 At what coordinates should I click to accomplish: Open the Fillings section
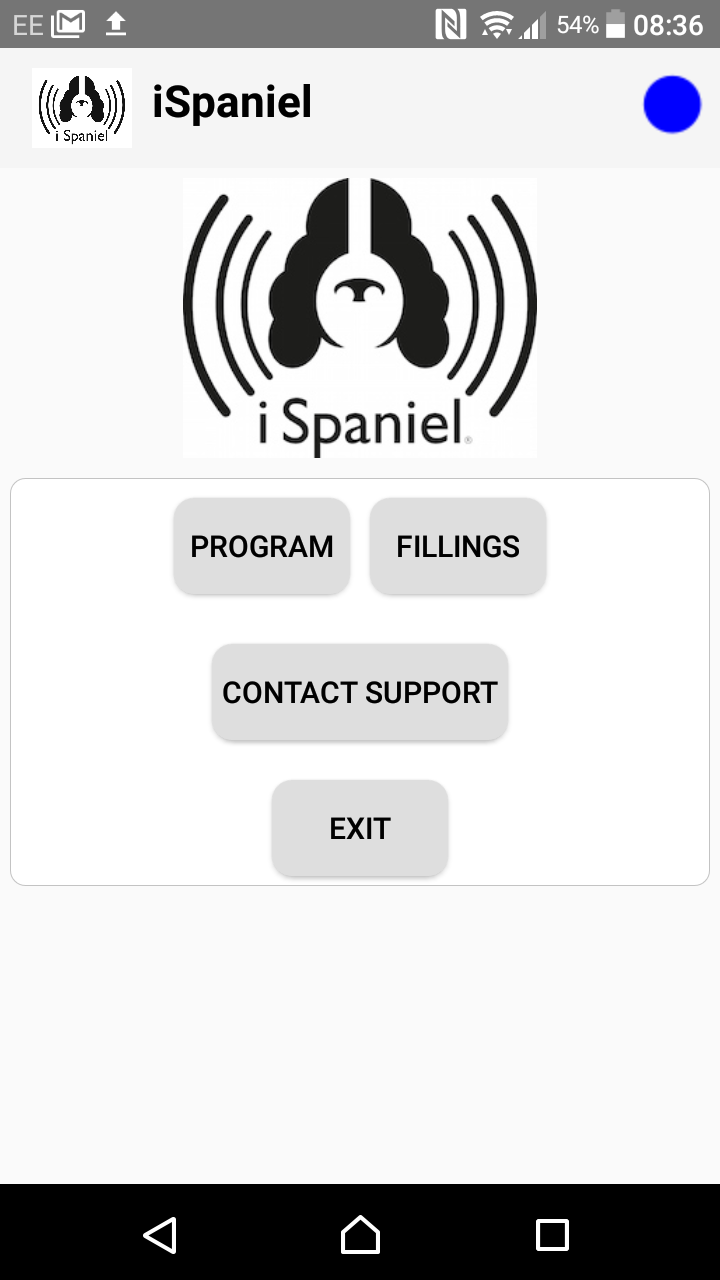coord(458,546)
